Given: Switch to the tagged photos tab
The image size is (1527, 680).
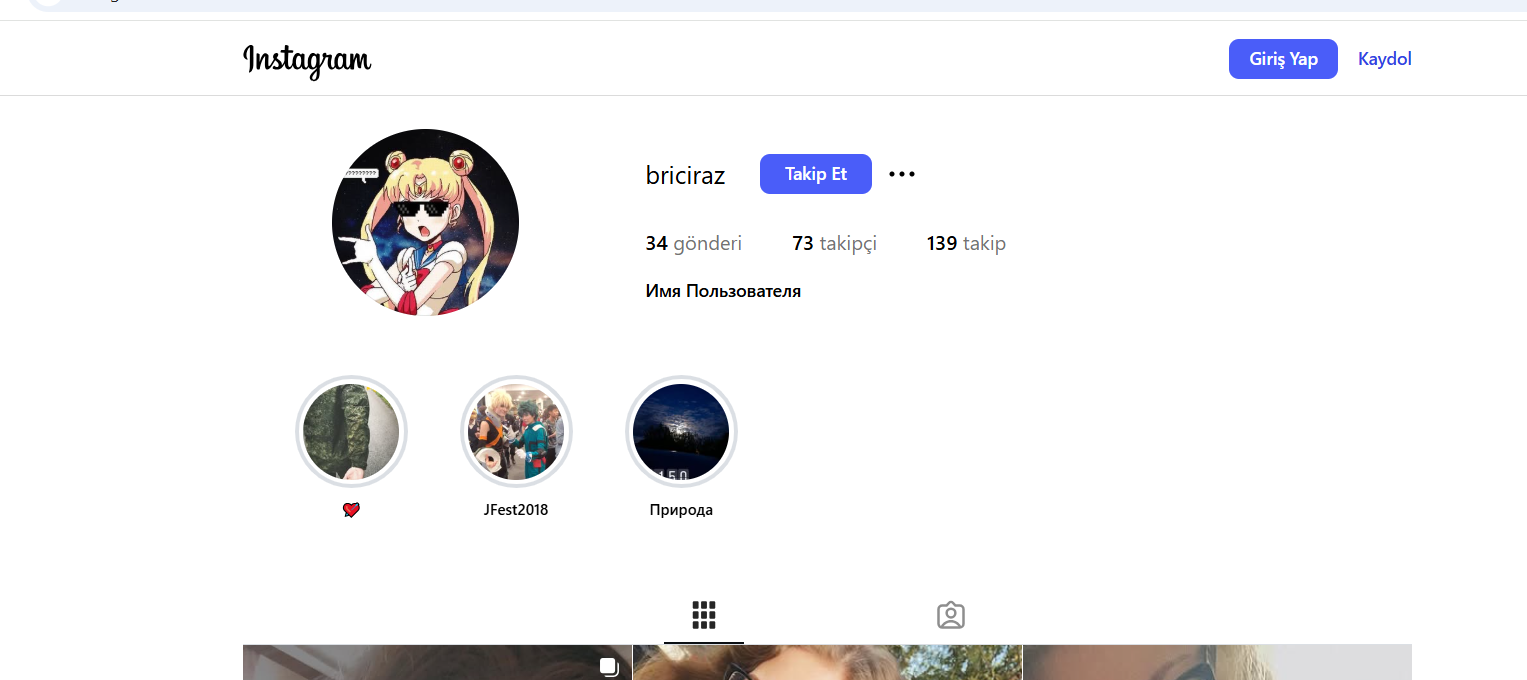Looking at the screenshot, I should click(951, 615).
